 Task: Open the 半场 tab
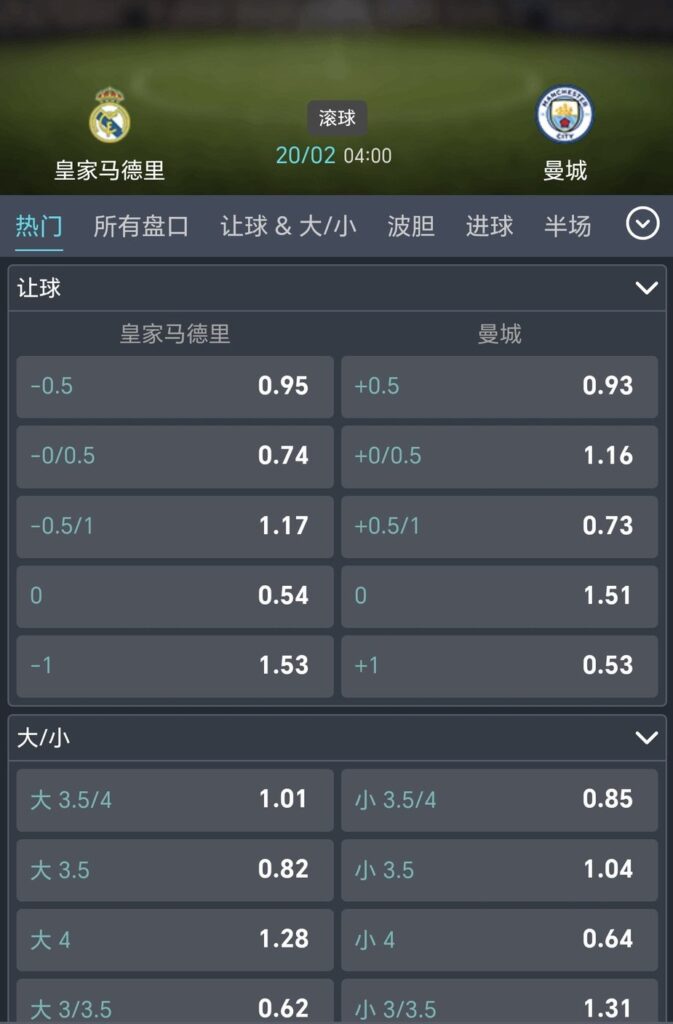[x=567, y=226]
